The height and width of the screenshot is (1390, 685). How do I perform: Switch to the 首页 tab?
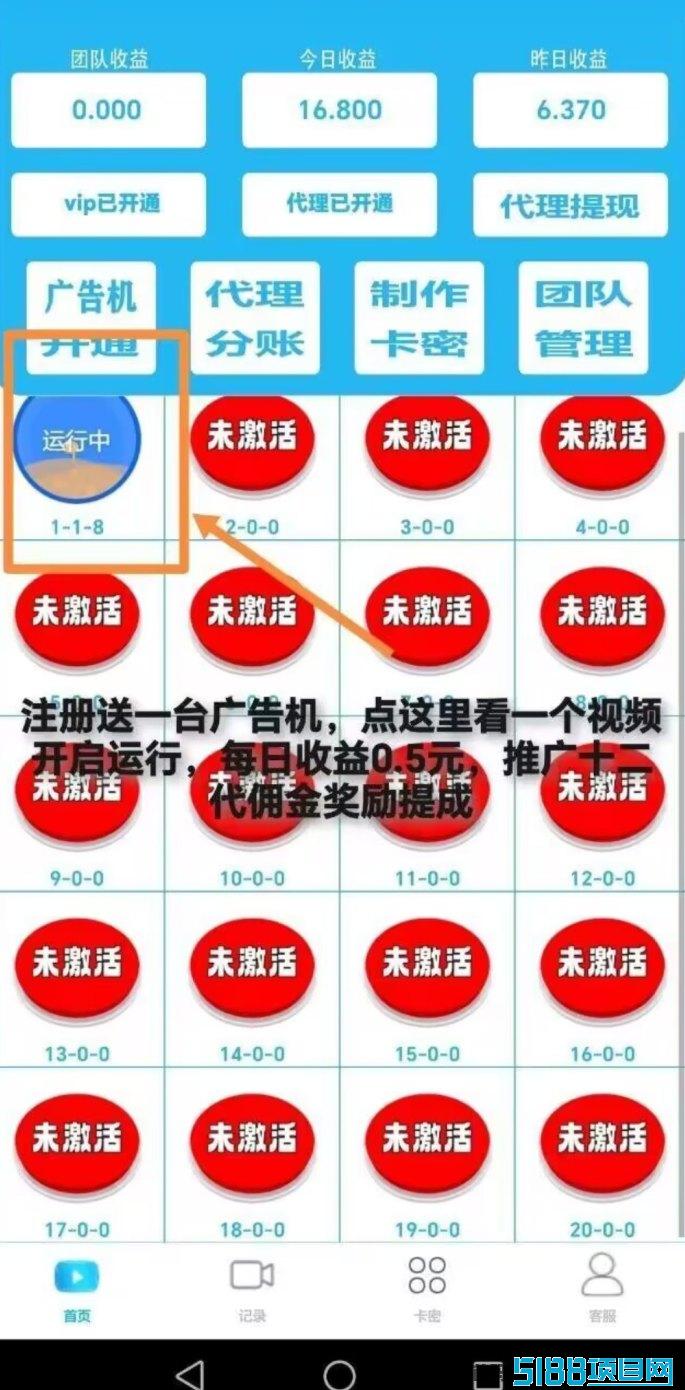pos(77,1288)
